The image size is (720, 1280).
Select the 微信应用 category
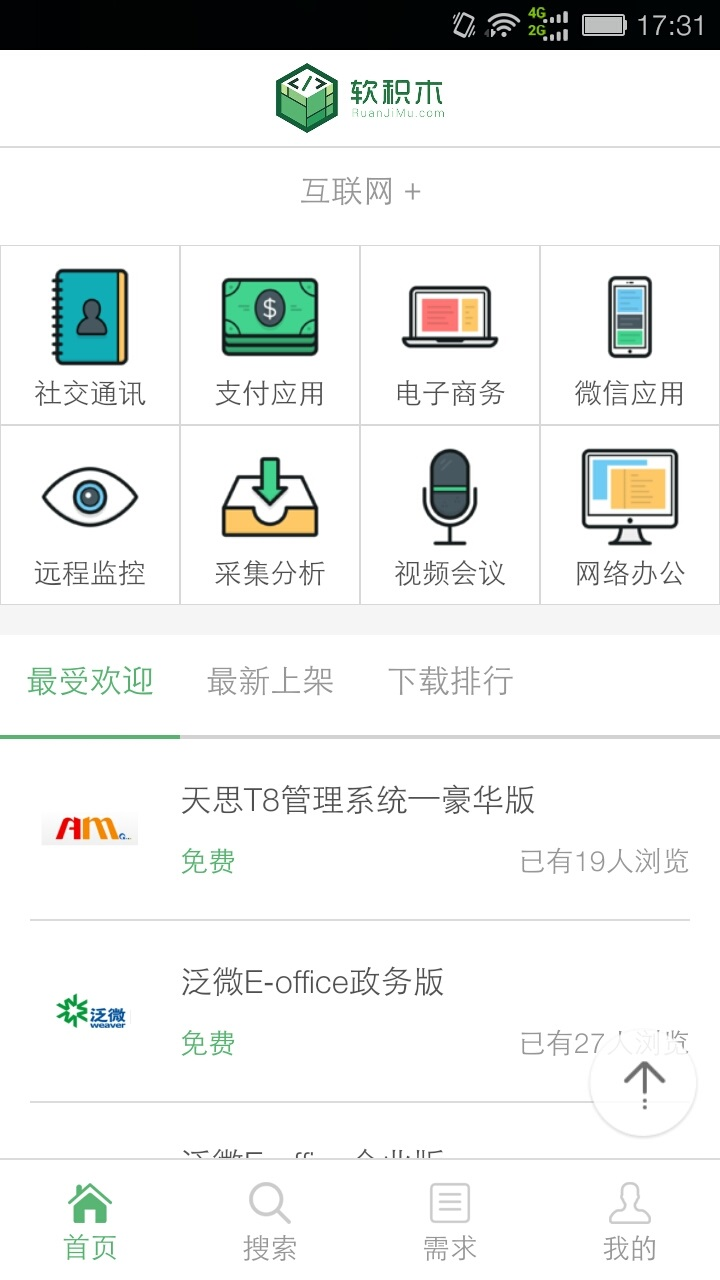[x=630, y=336]
